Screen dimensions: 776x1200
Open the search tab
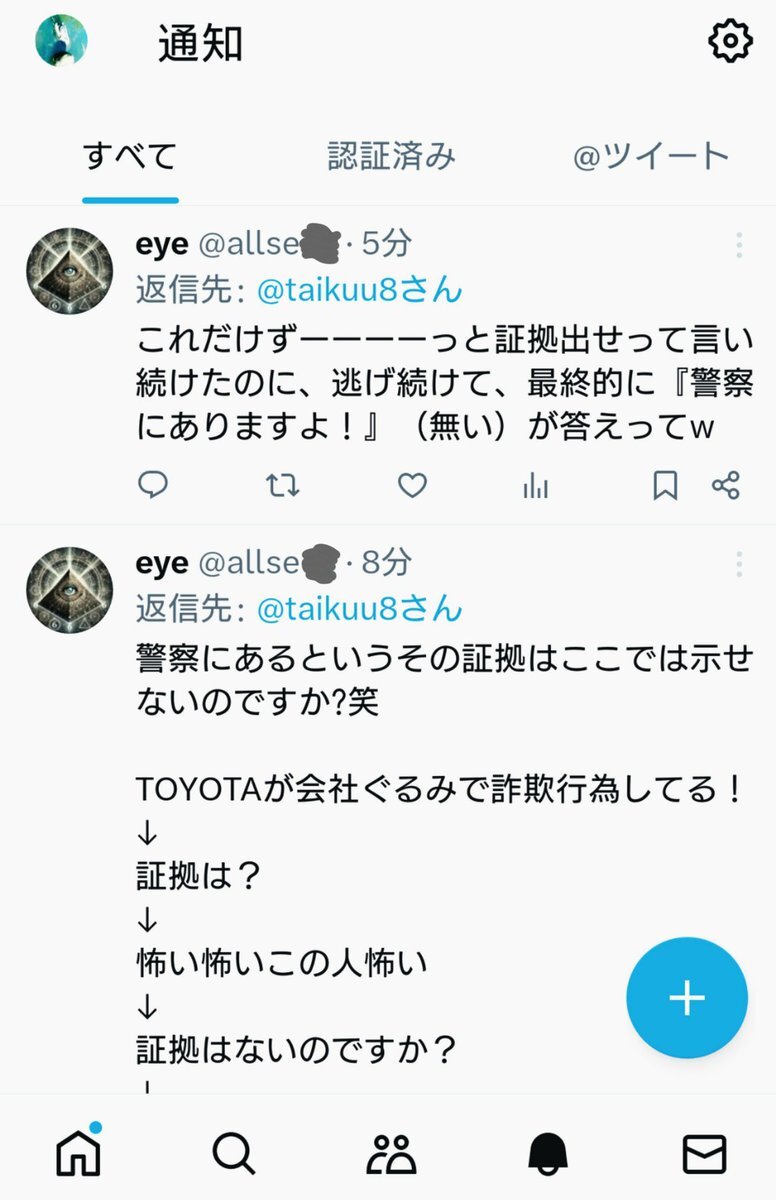(234, 1155)
